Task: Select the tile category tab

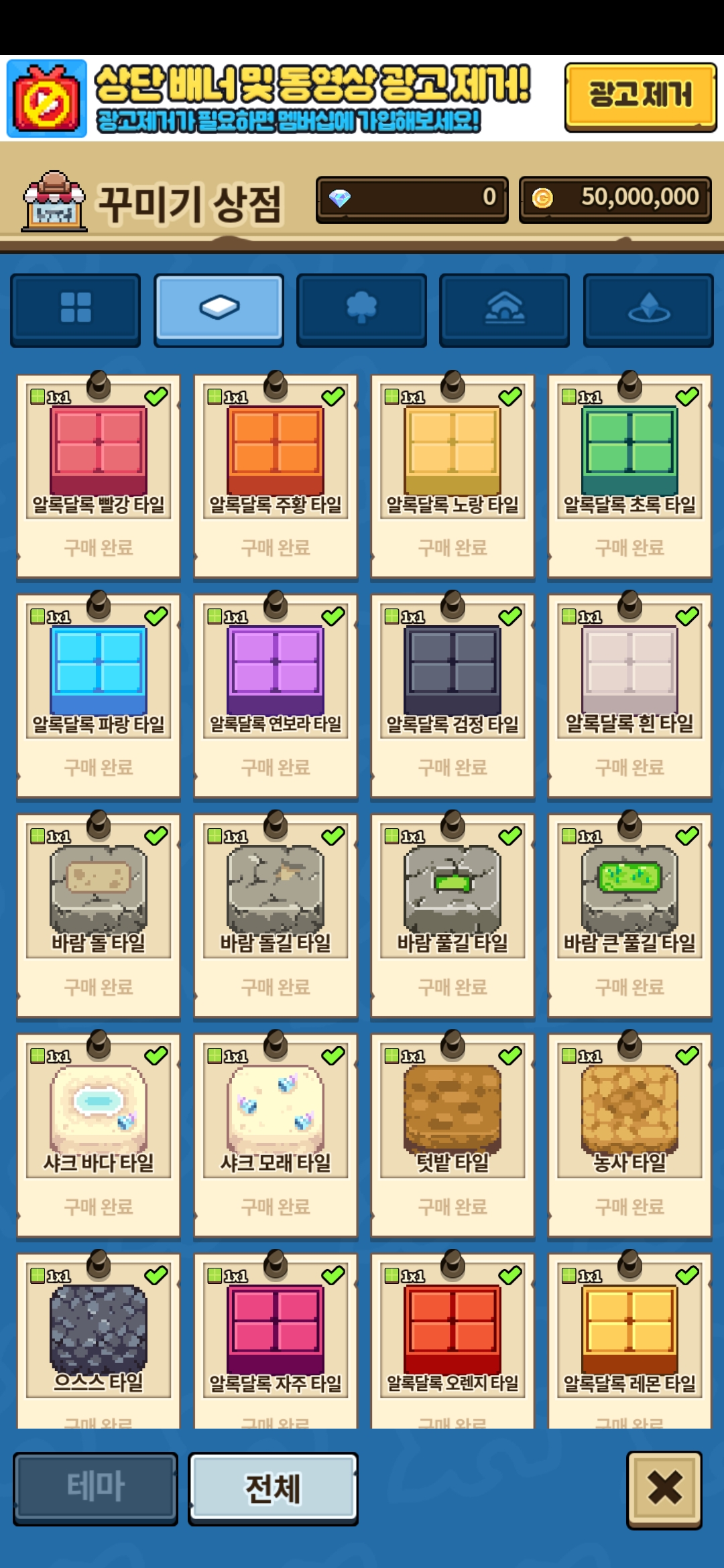Action: tap(219, 309)
